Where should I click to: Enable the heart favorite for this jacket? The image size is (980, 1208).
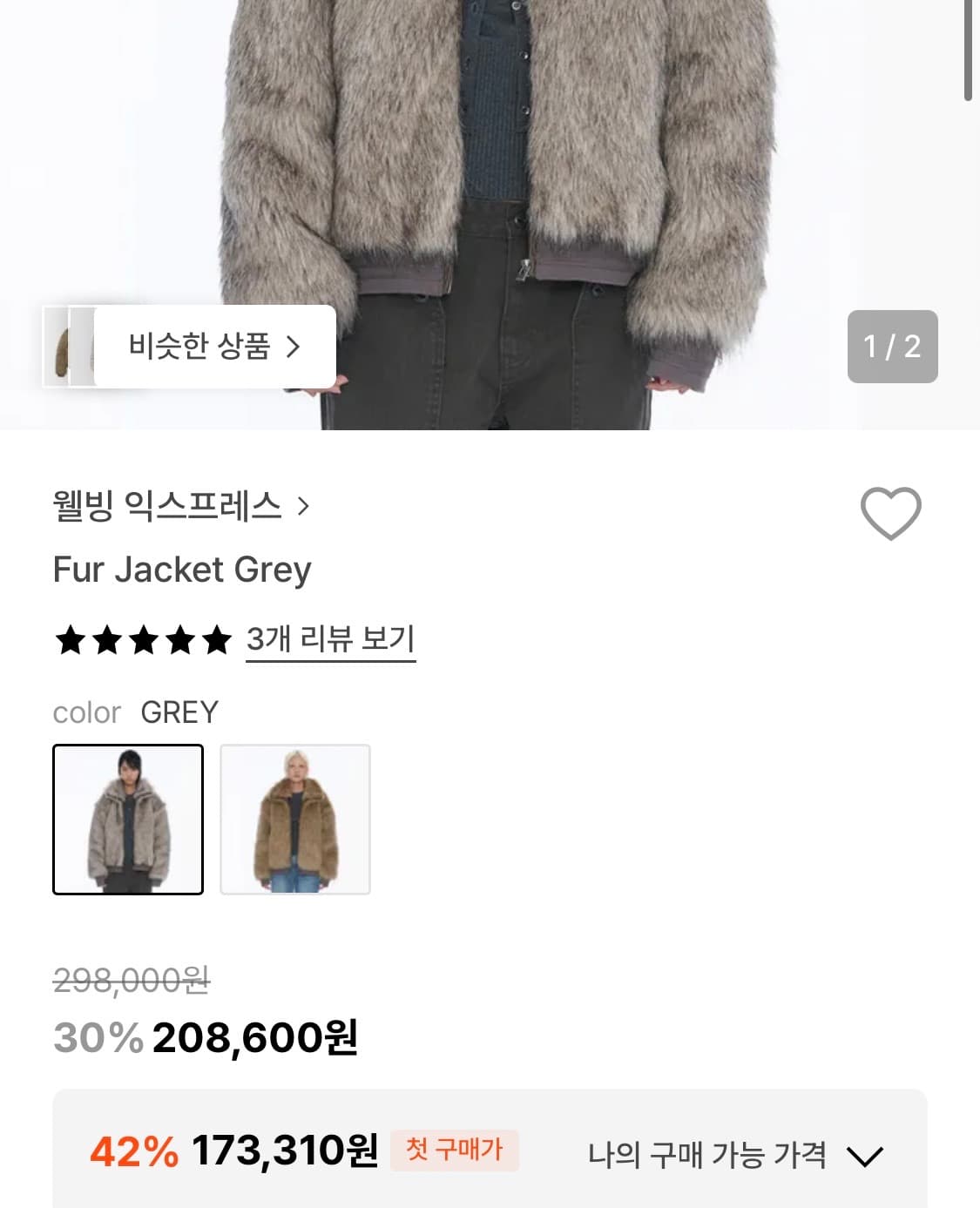pyautogui.click(x=890, y=512)
